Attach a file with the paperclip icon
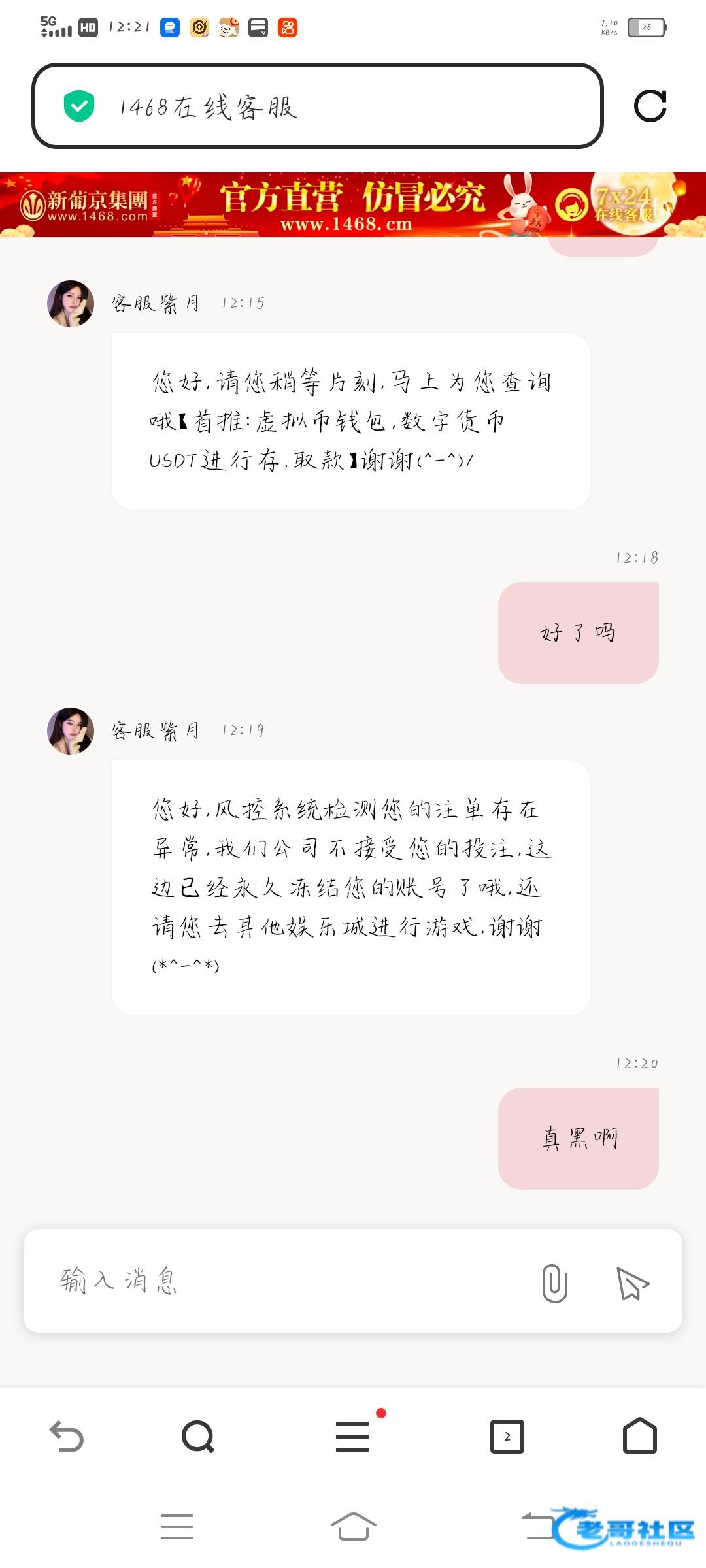The width and height of the screenshot is (706, 1568). click(554, 1282)
